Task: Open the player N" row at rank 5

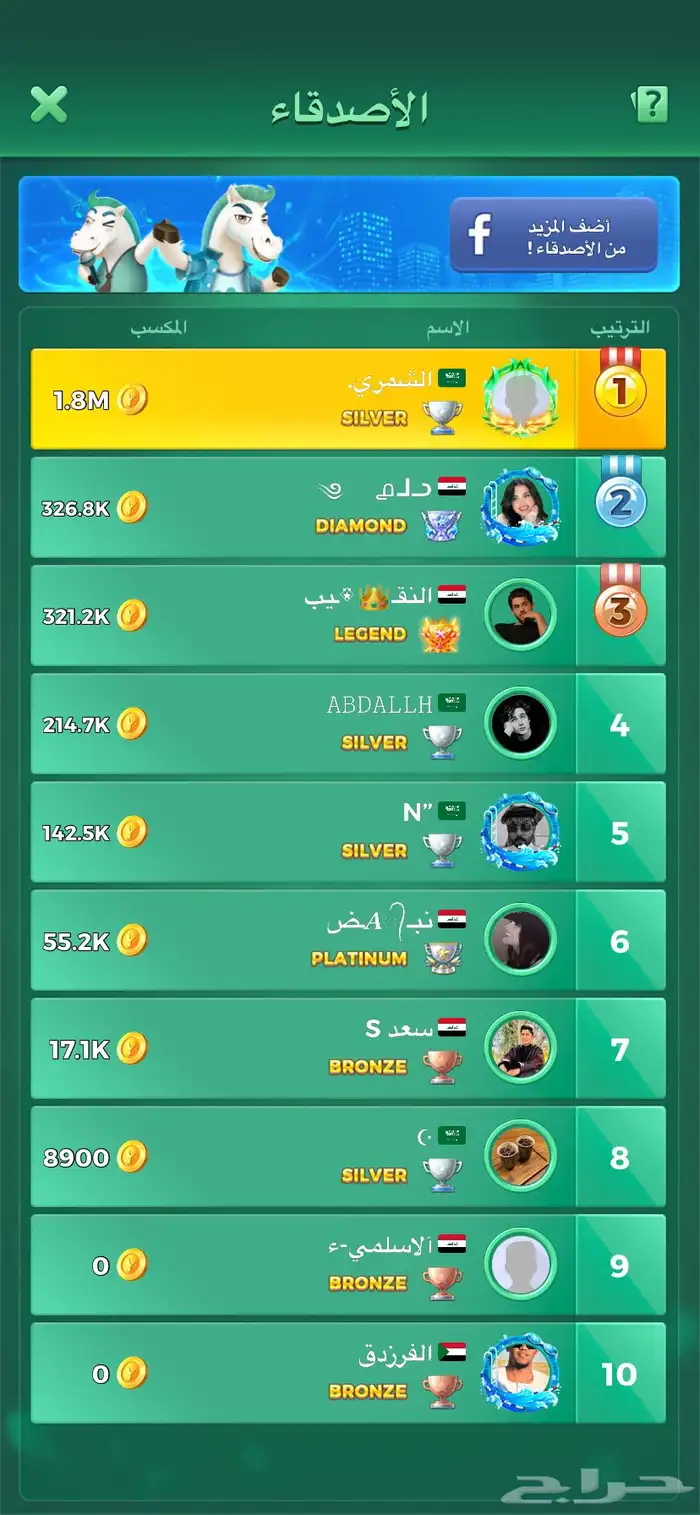Action: 347,831
